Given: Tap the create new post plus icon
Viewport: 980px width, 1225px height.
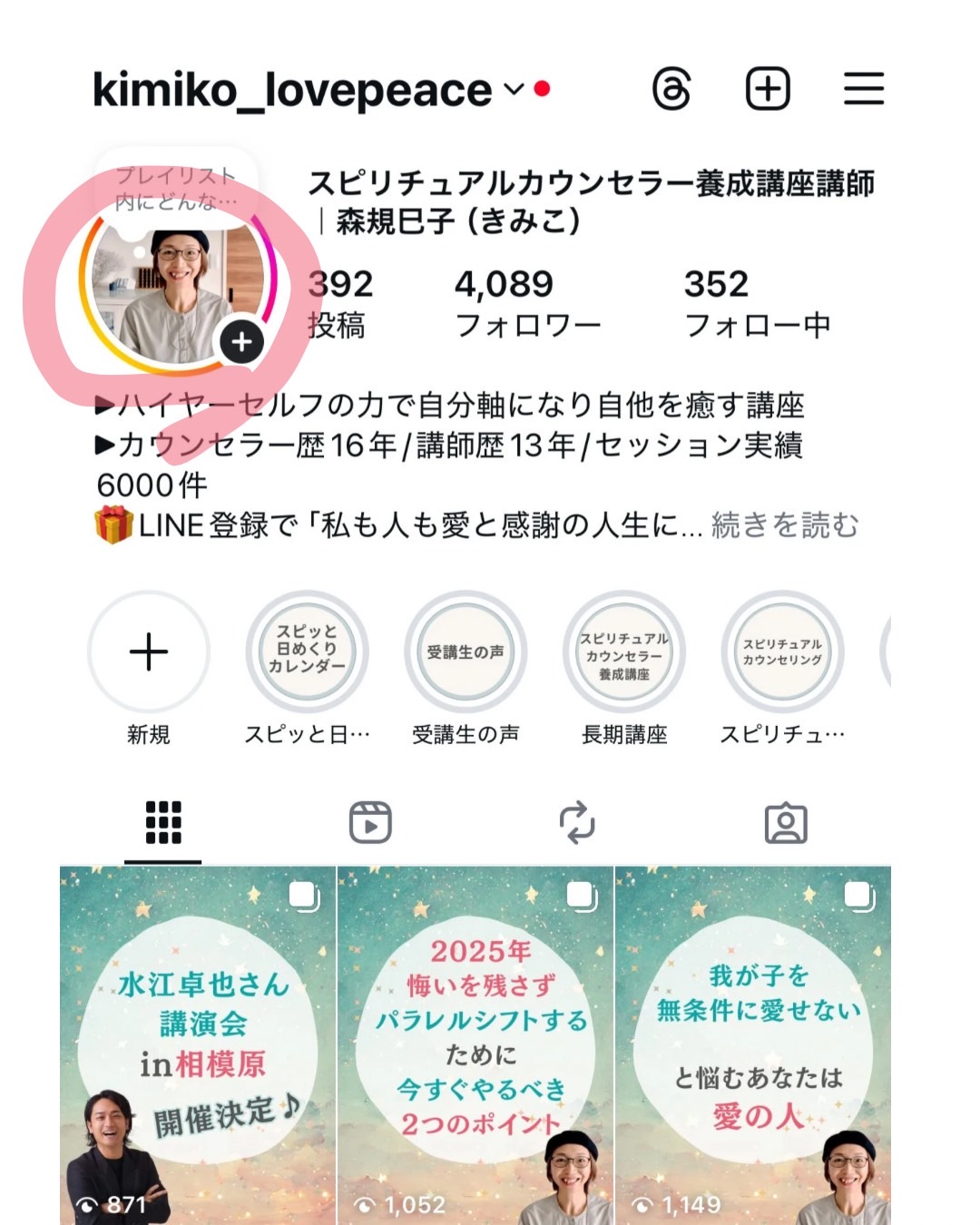Looking at the screenshot, I should [x=768, y=89].
